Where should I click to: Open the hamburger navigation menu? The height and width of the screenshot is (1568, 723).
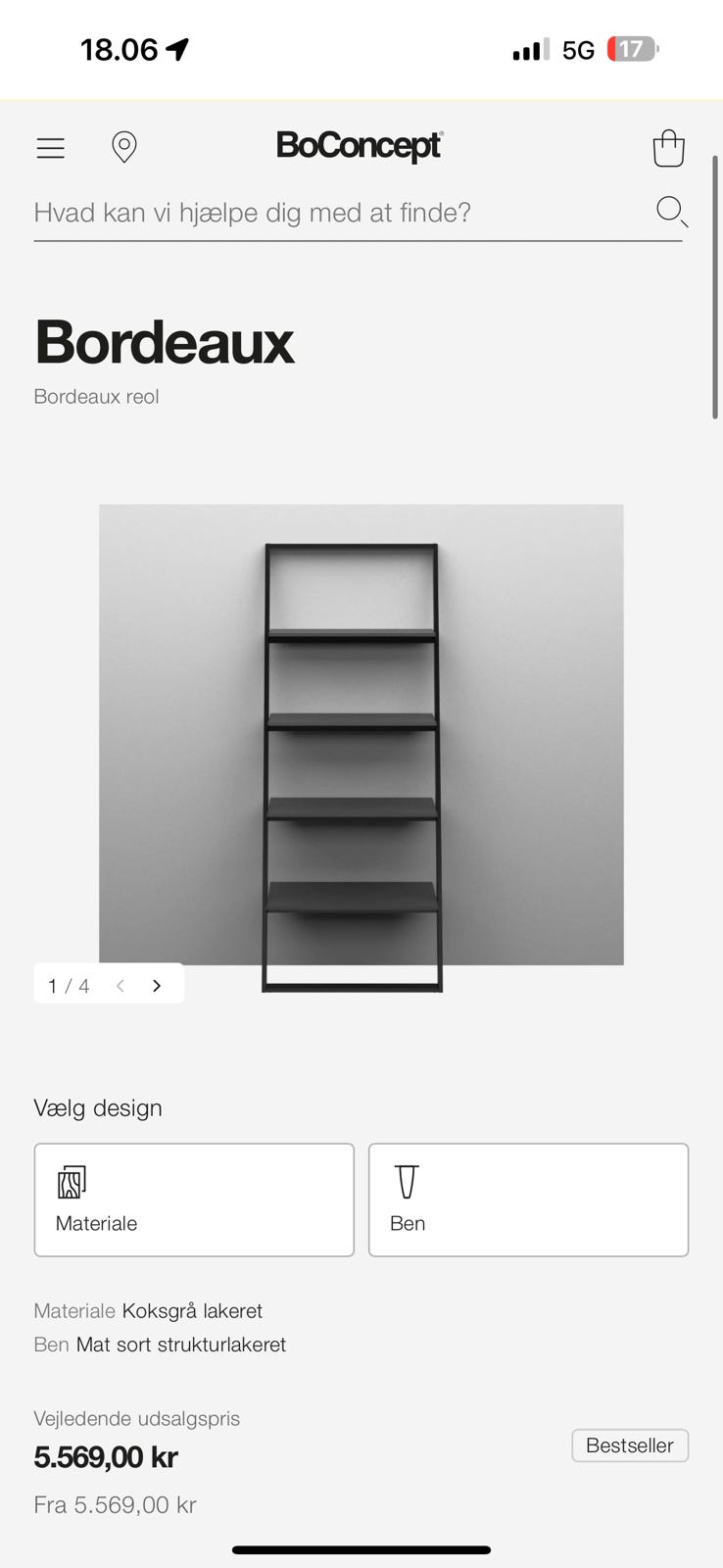[50, 148]
